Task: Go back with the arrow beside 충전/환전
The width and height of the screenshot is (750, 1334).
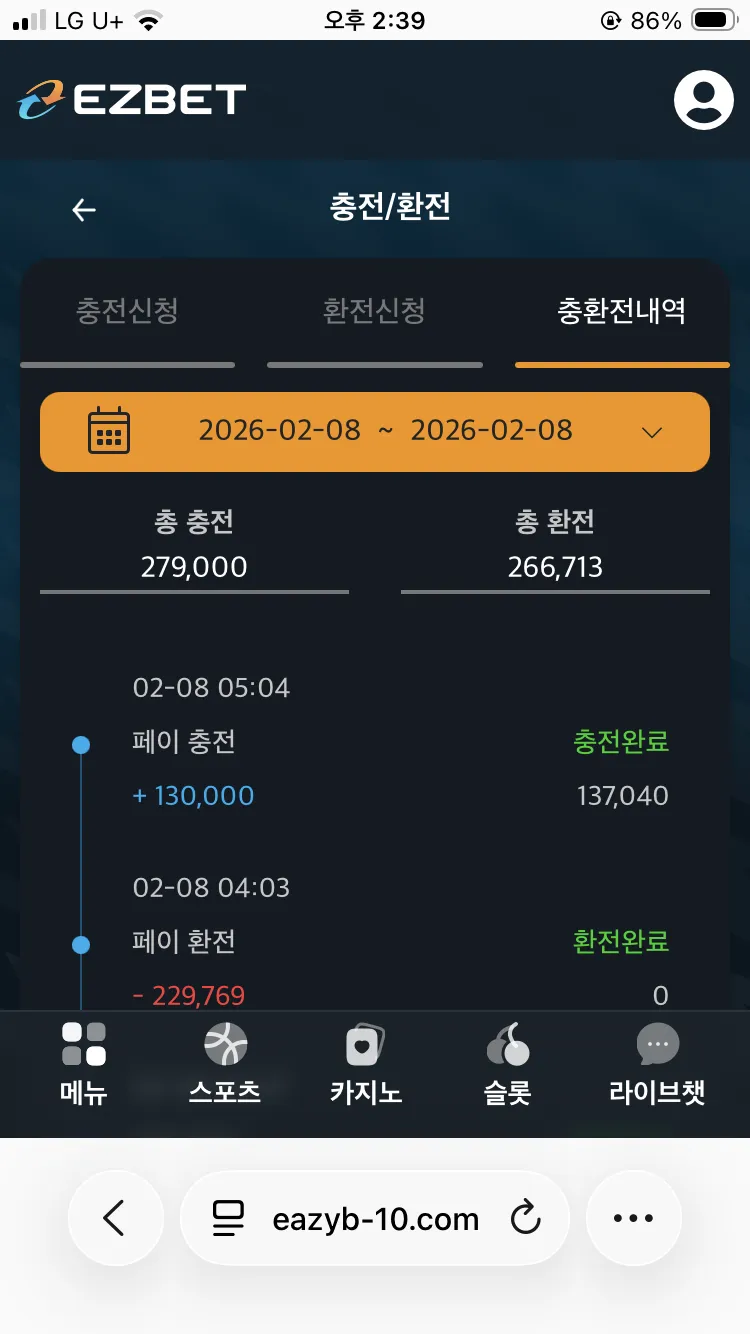Action: point(84,209)
